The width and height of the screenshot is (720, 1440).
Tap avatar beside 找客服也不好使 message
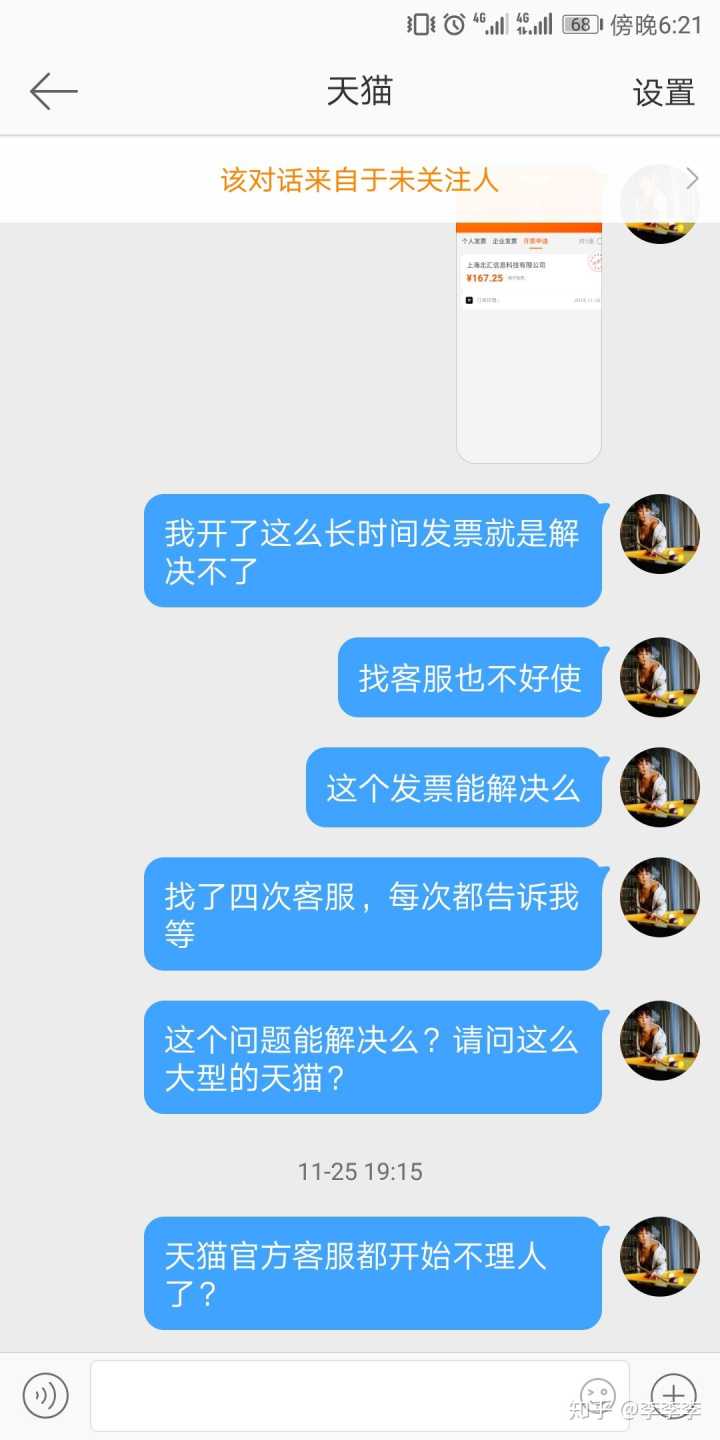(659, 677)
